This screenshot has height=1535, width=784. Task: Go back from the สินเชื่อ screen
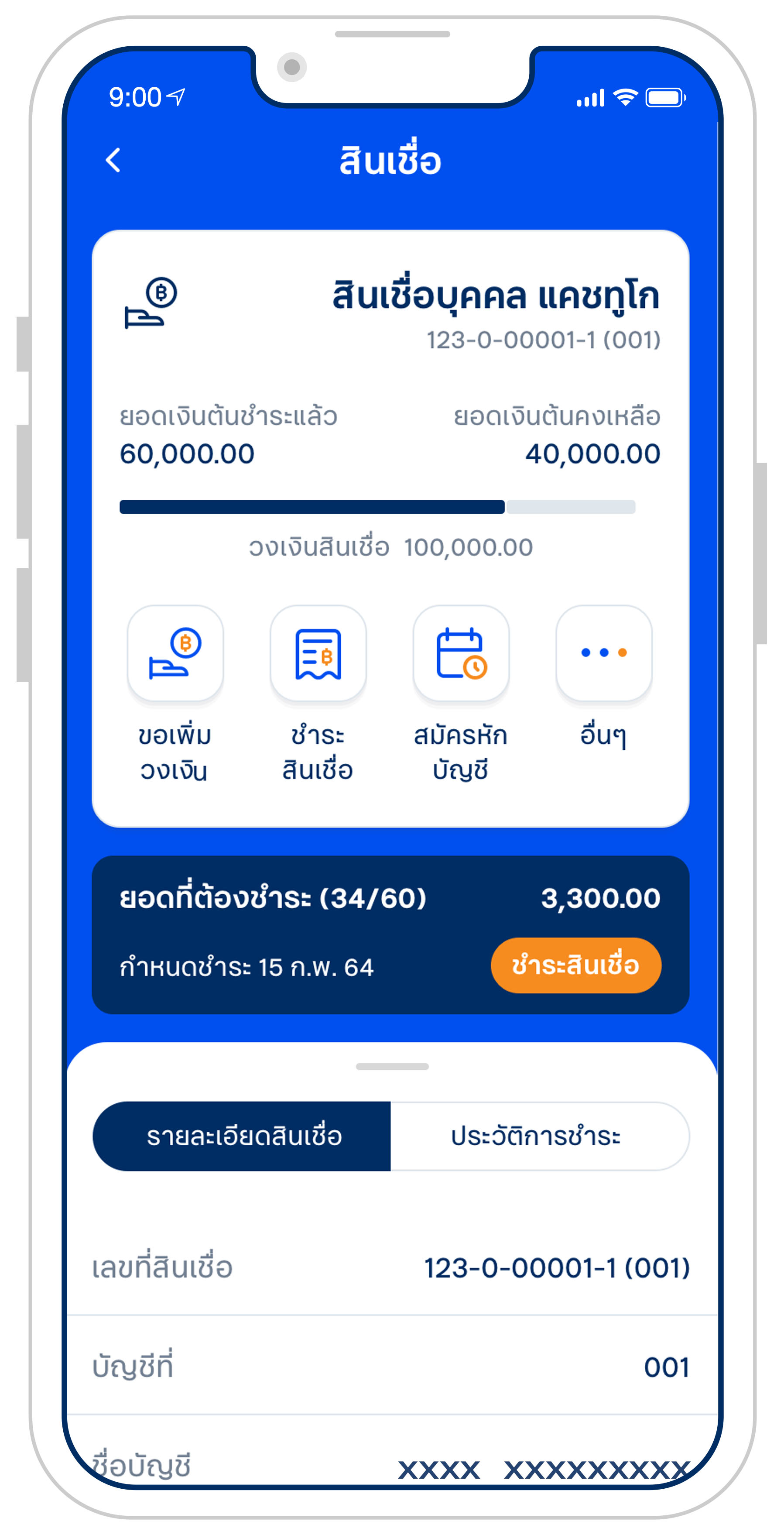click(113, 160)
